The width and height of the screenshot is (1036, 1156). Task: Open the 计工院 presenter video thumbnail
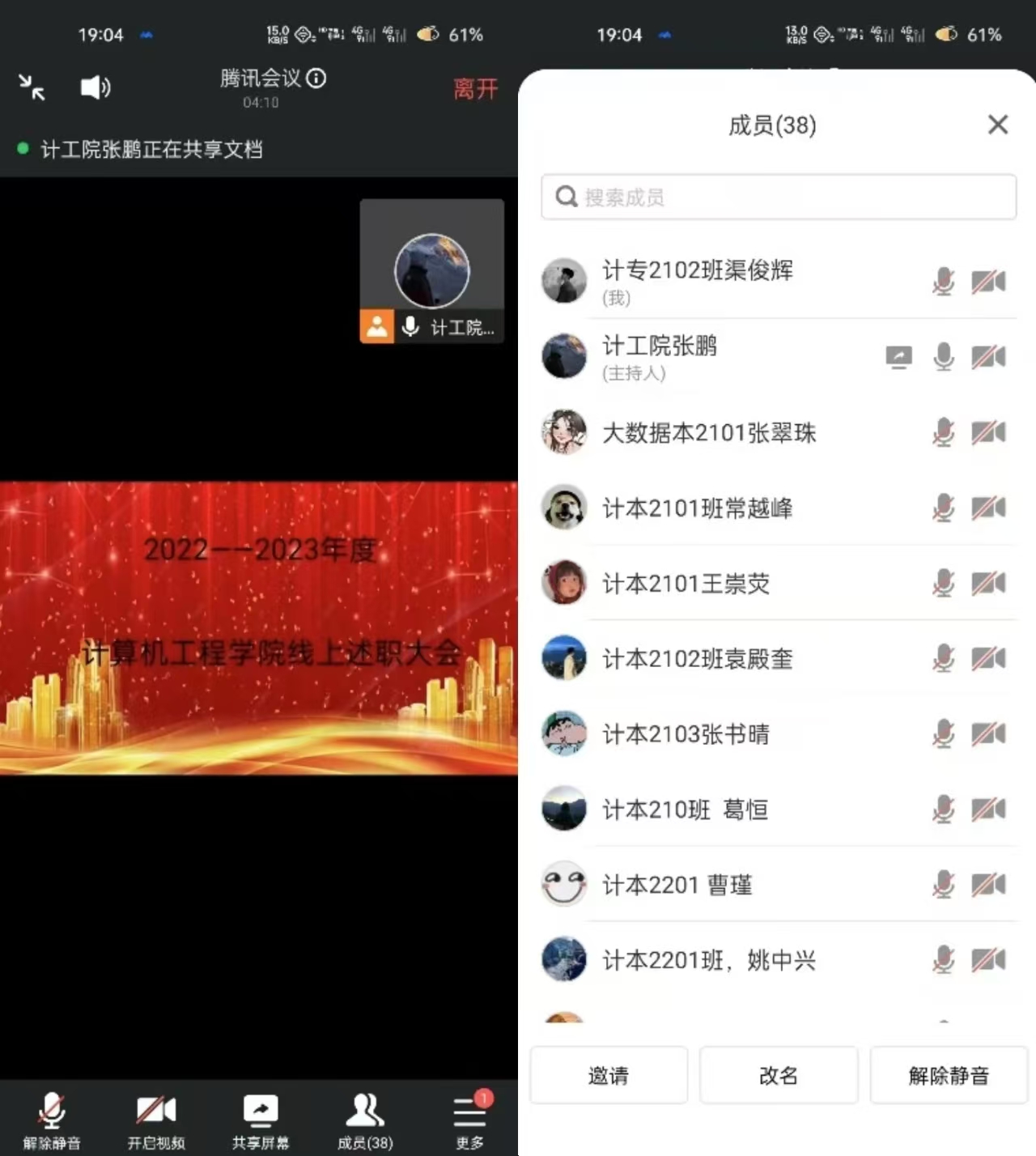[x=431, y=271]
